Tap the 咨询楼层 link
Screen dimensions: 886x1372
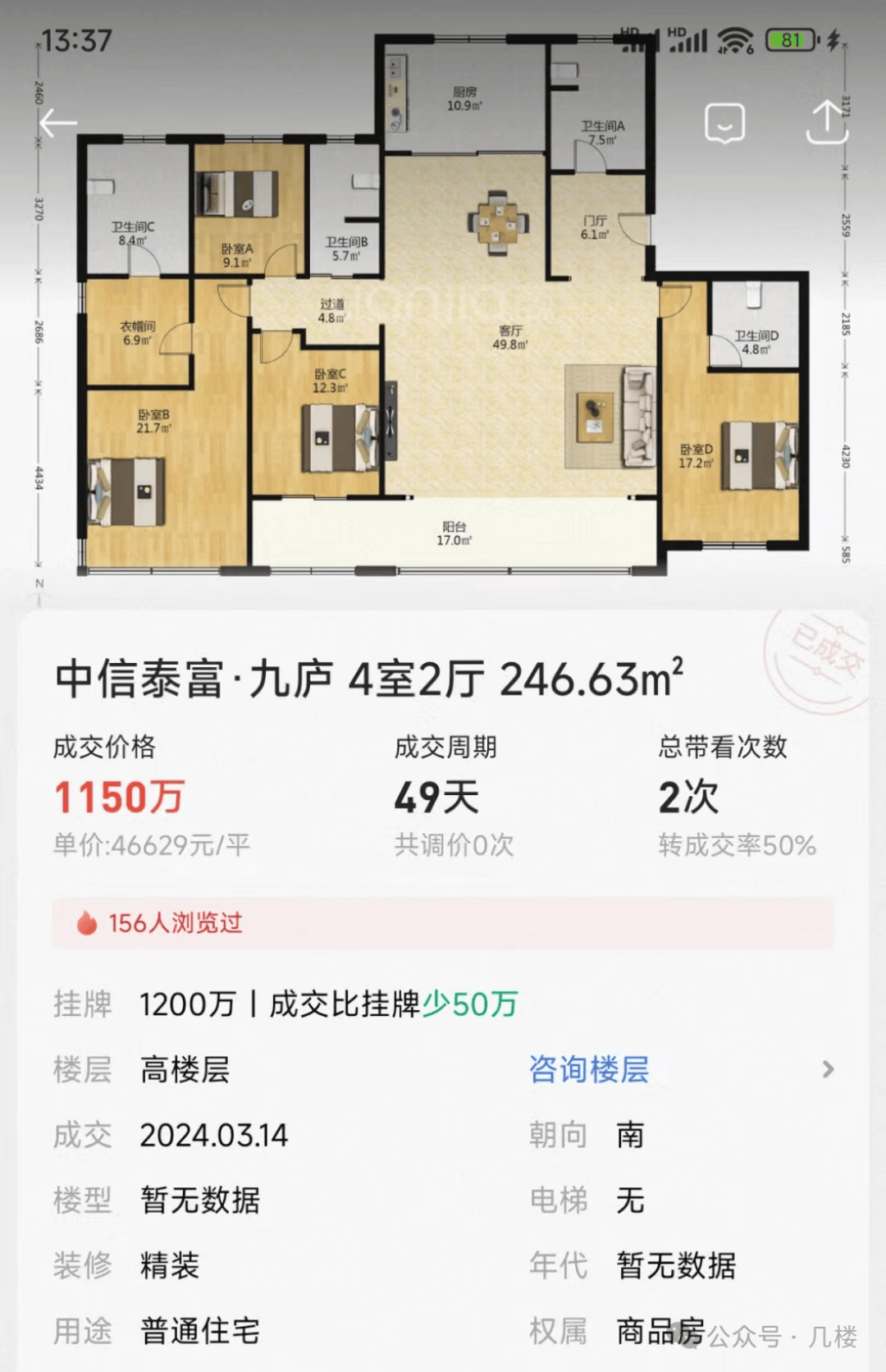coord(588,1069)
